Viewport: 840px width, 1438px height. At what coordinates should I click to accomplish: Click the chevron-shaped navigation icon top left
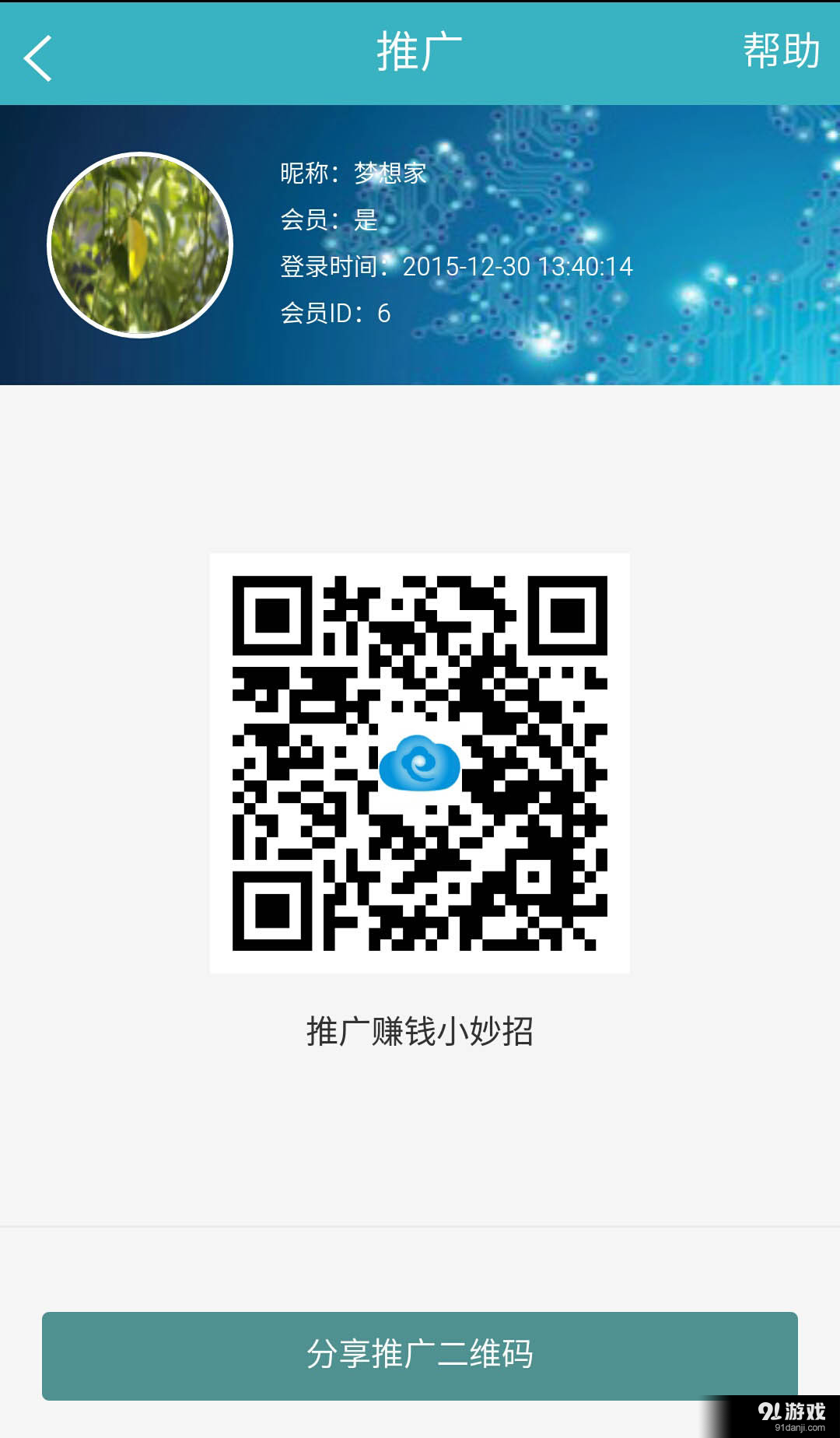[x=37, y=56]
